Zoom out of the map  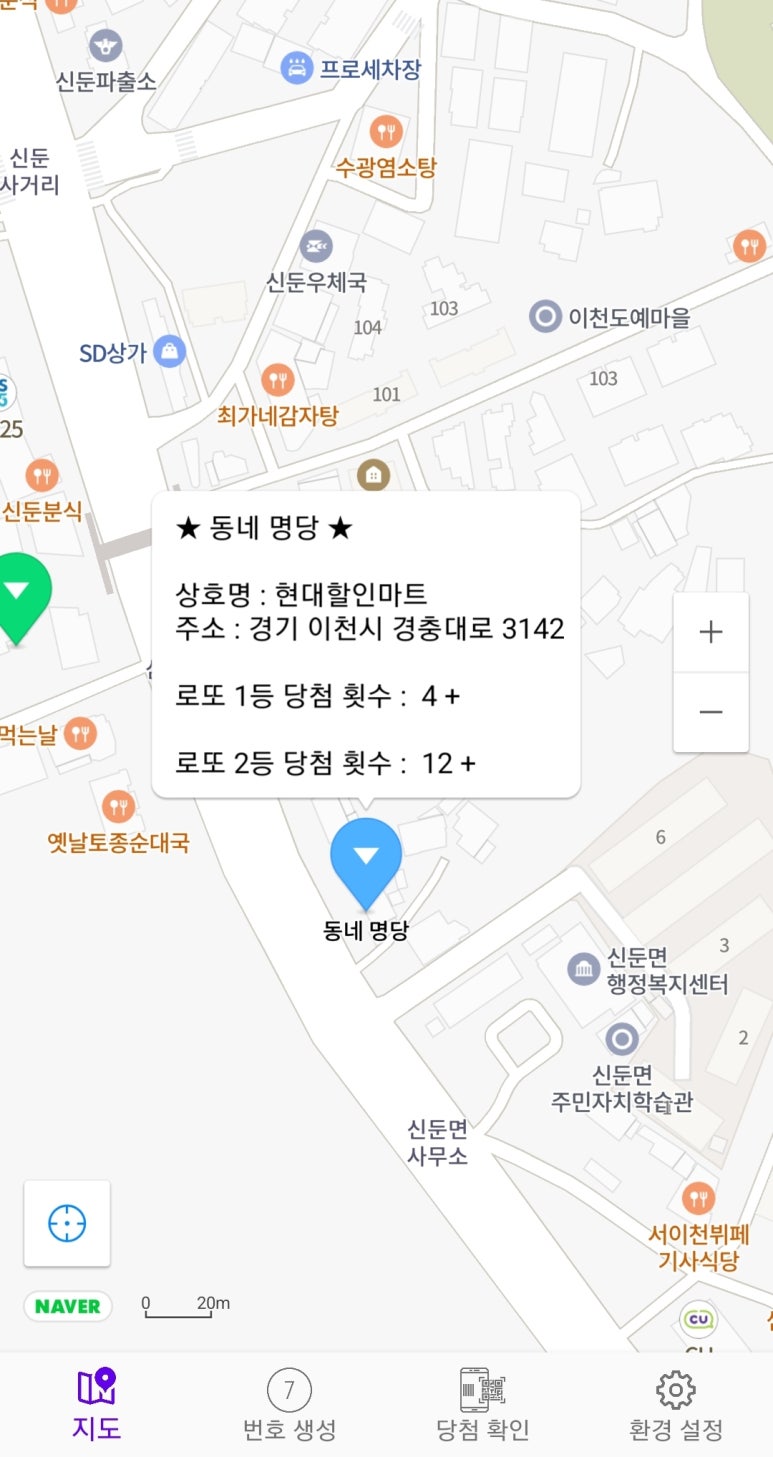(x=710, y=712)
